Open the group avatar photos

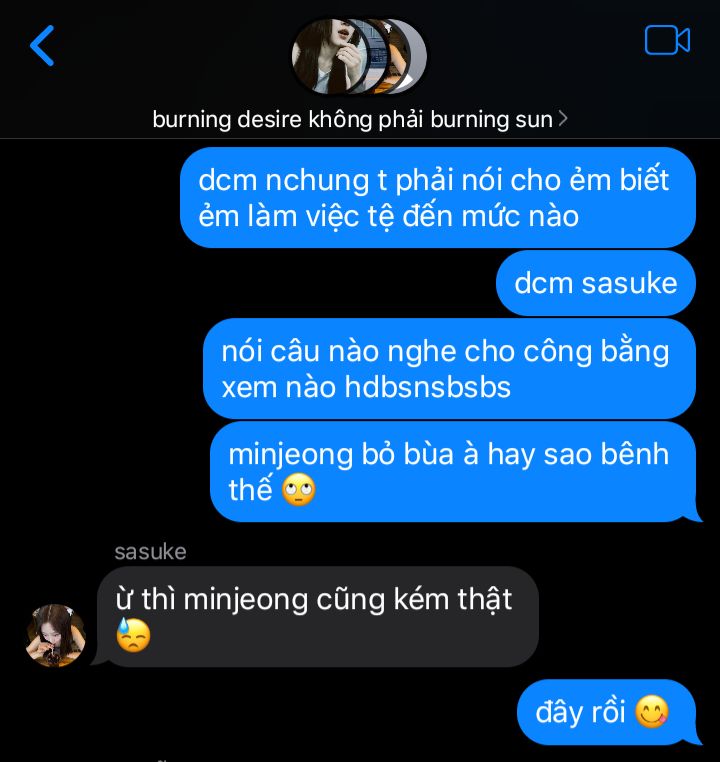[358, 57]
